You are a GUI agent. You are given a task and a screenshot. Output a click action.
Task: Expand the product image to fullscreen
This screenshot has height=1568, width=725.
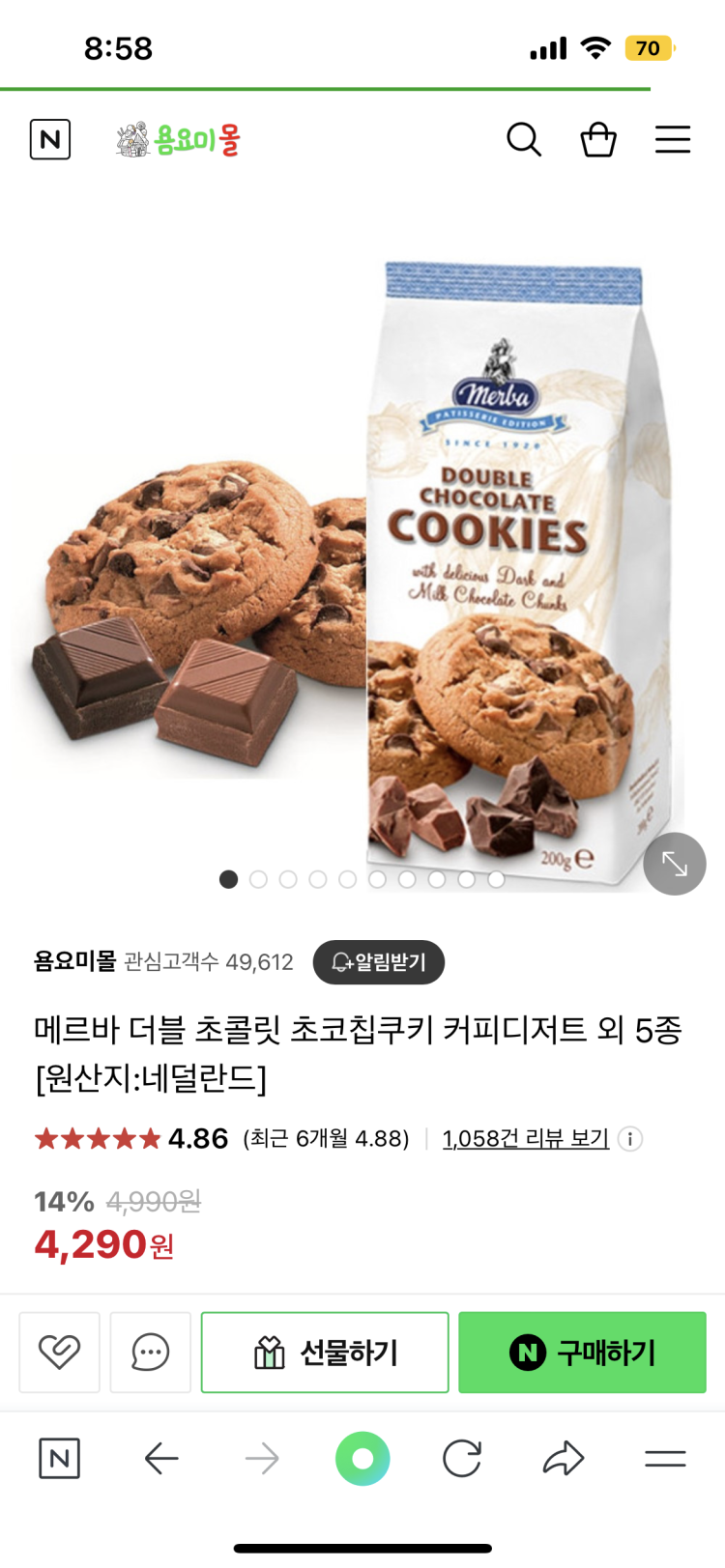pos(674,864)
